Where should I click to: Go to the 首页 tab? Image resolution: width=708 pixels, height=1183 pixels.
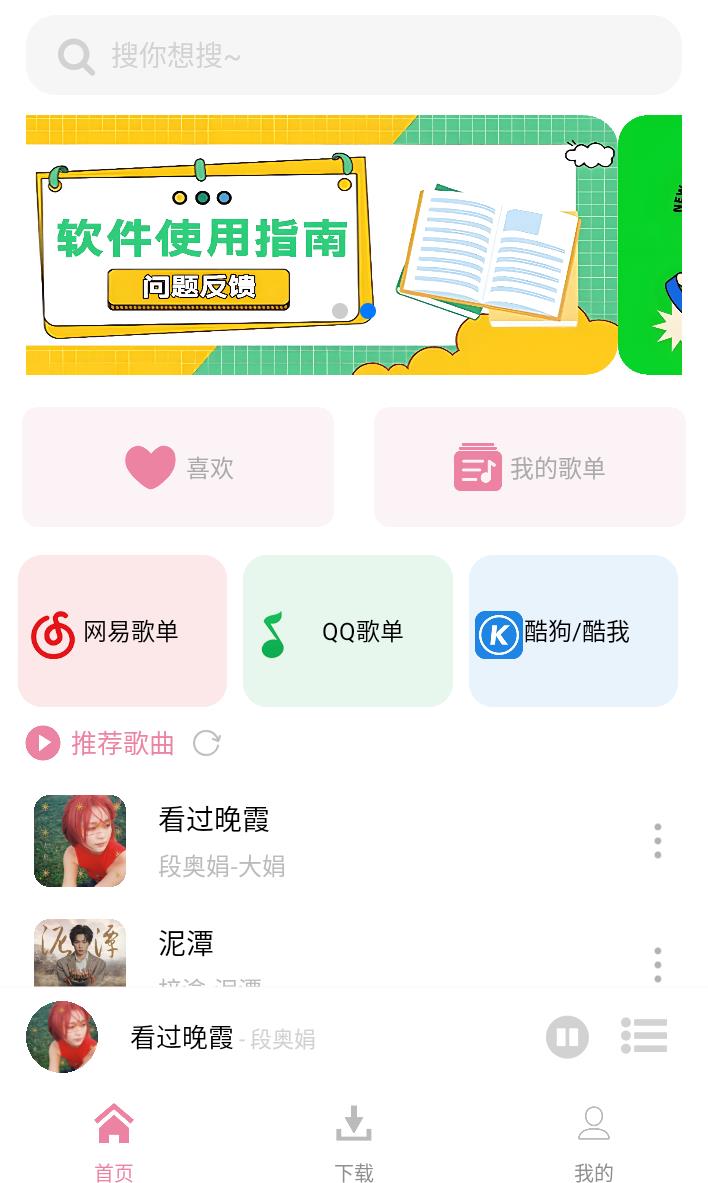[x=114, y=1142]
